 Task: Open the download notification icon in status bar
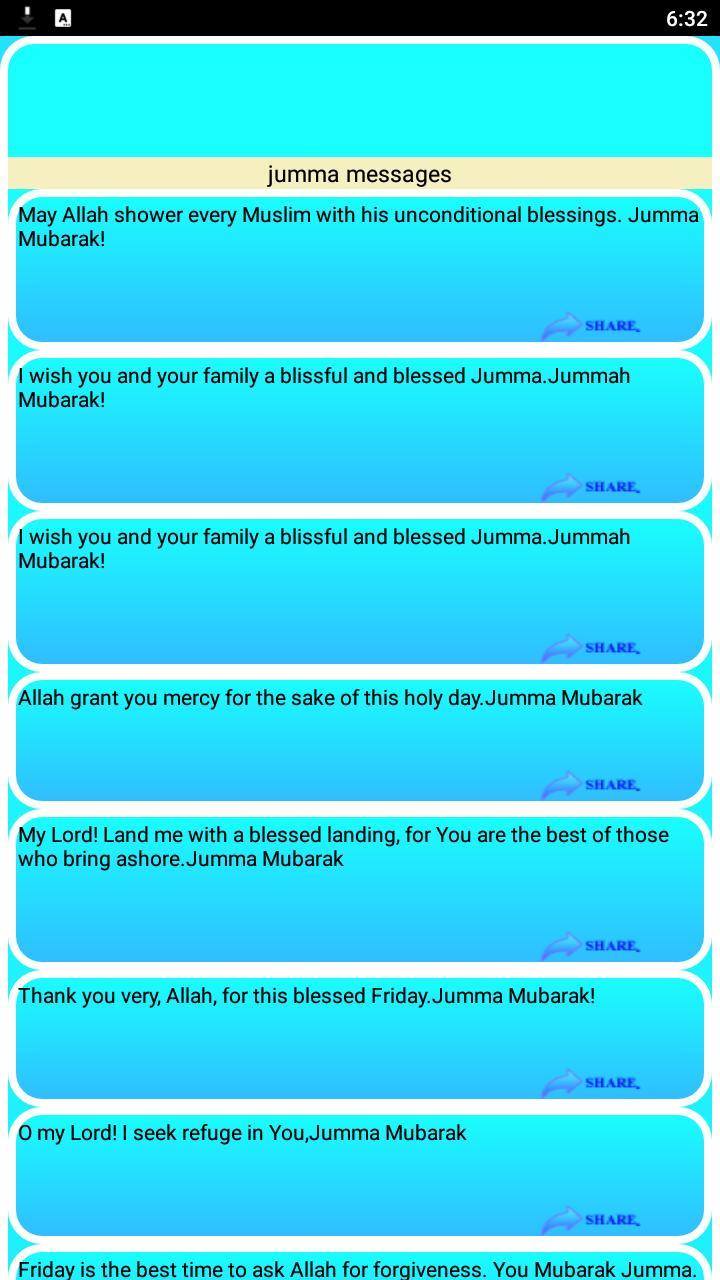[27, 16]
